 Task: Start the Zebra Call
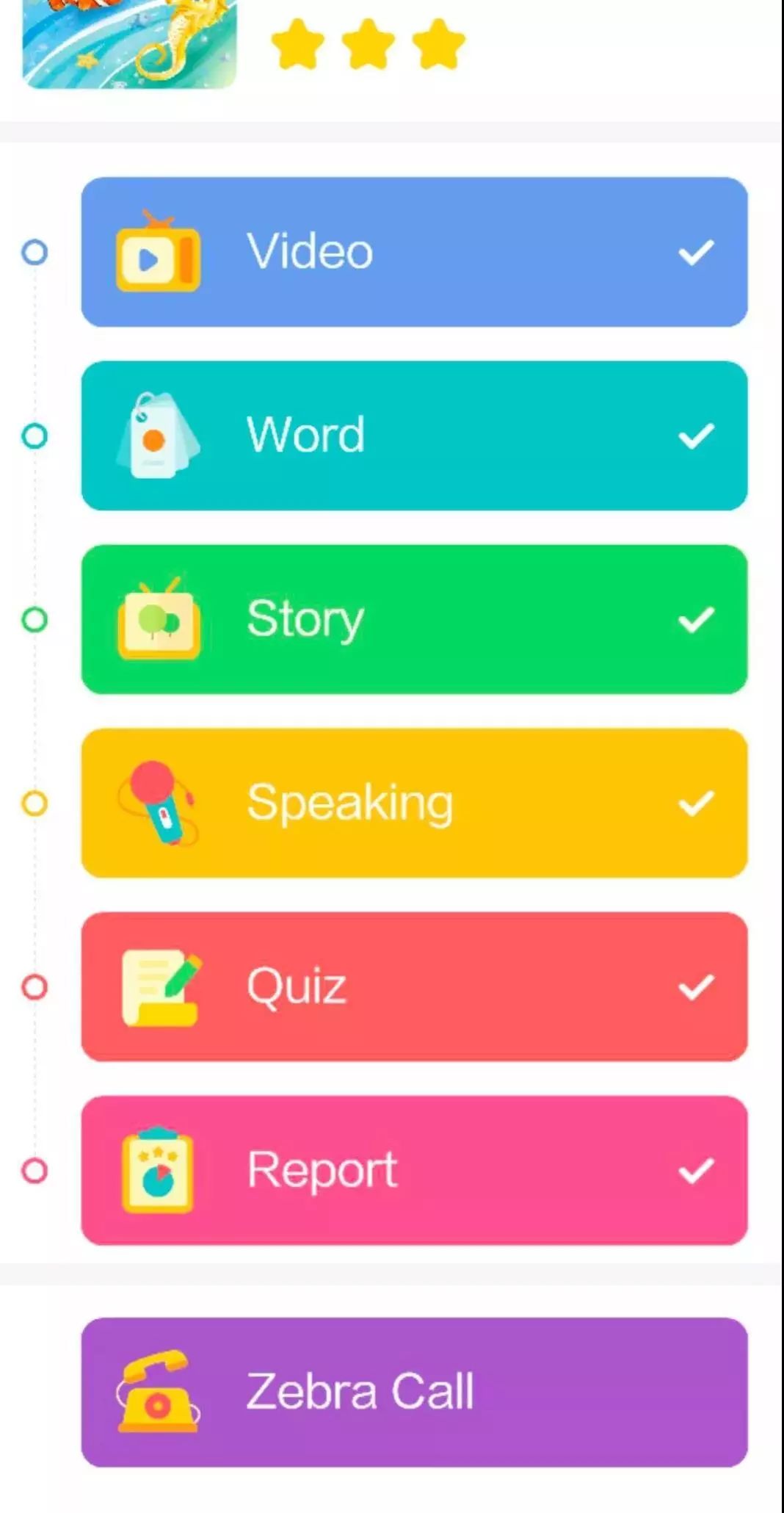(414, 1392)
